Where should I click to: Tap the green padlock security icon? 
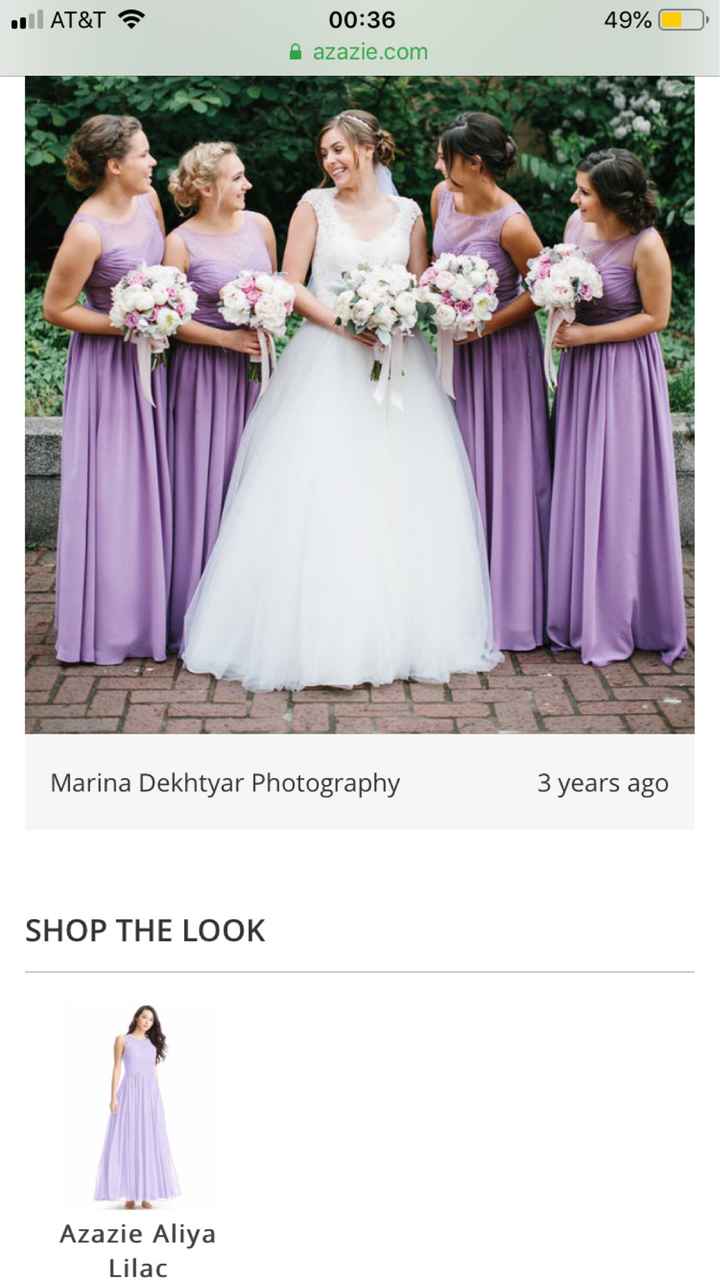tap(297, 51)
